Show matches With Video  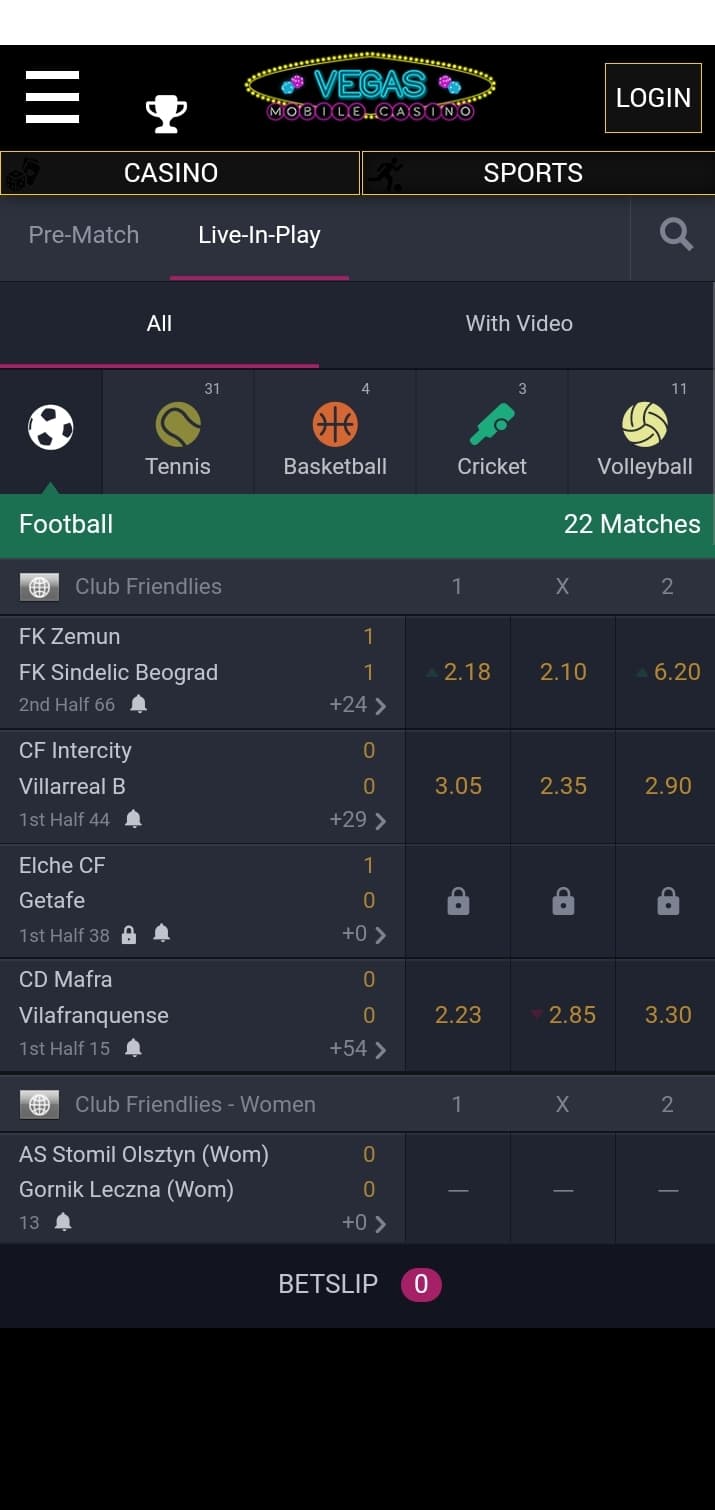518,323
